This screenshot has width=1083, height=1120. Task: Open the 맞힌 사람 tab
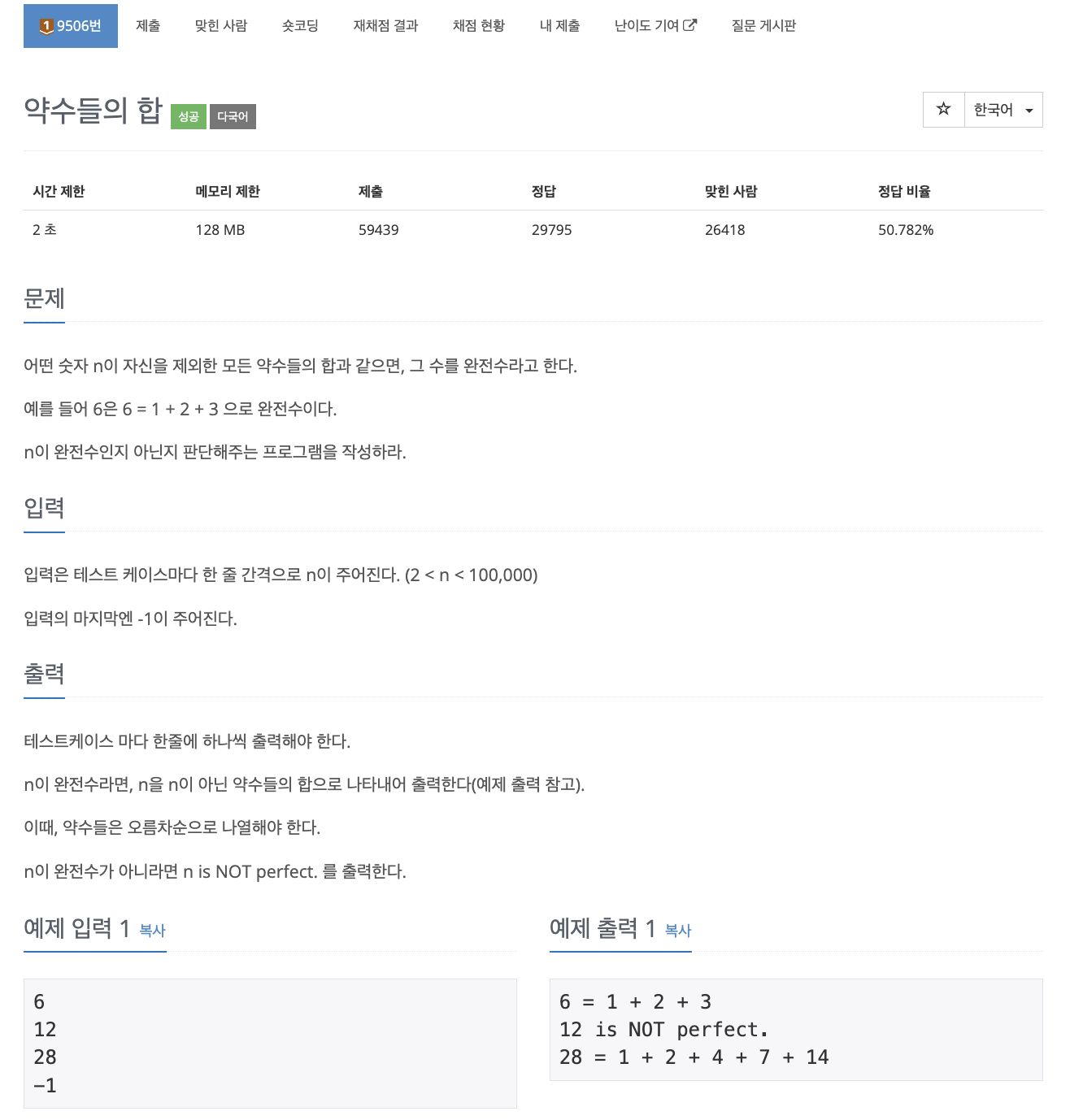tap(221, 26)
